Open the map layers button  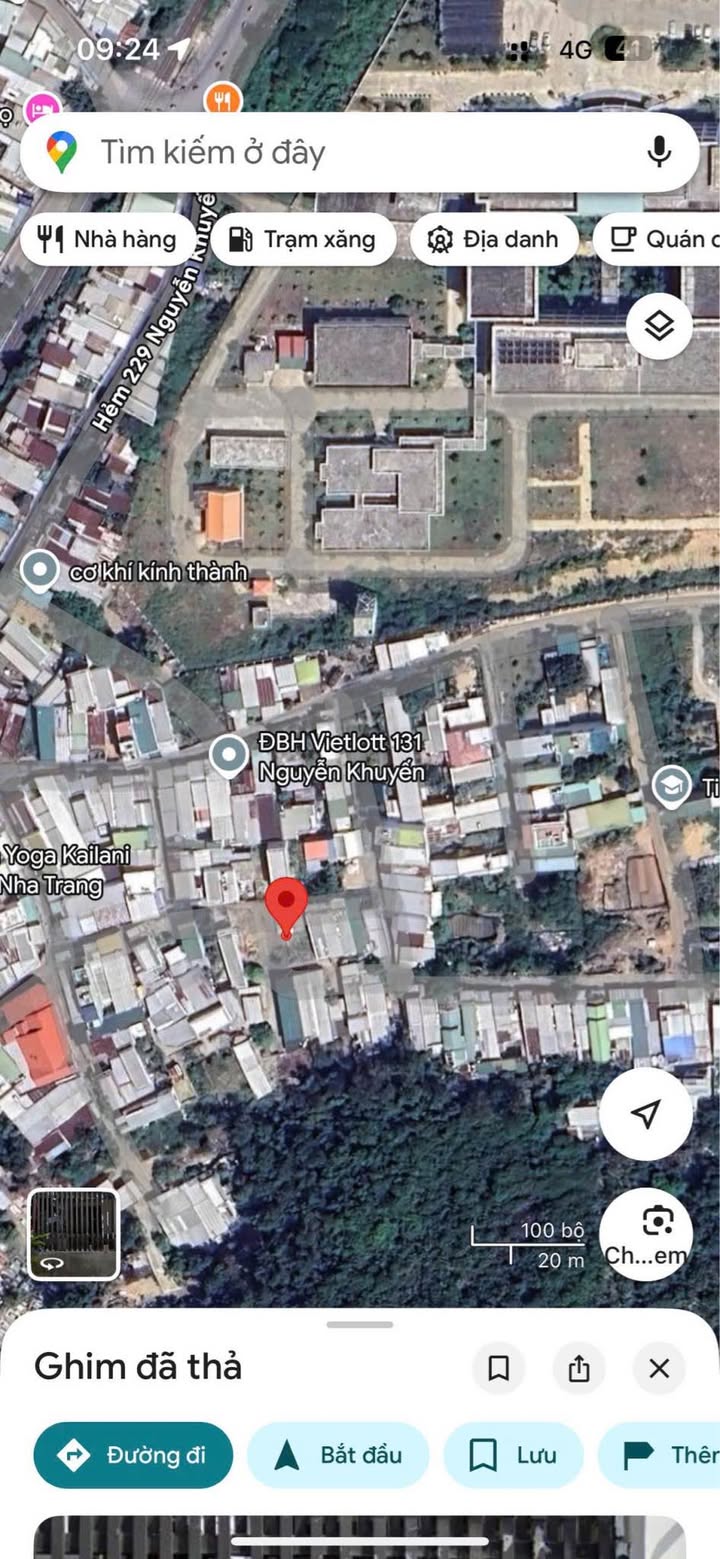[x=659, y=326]
